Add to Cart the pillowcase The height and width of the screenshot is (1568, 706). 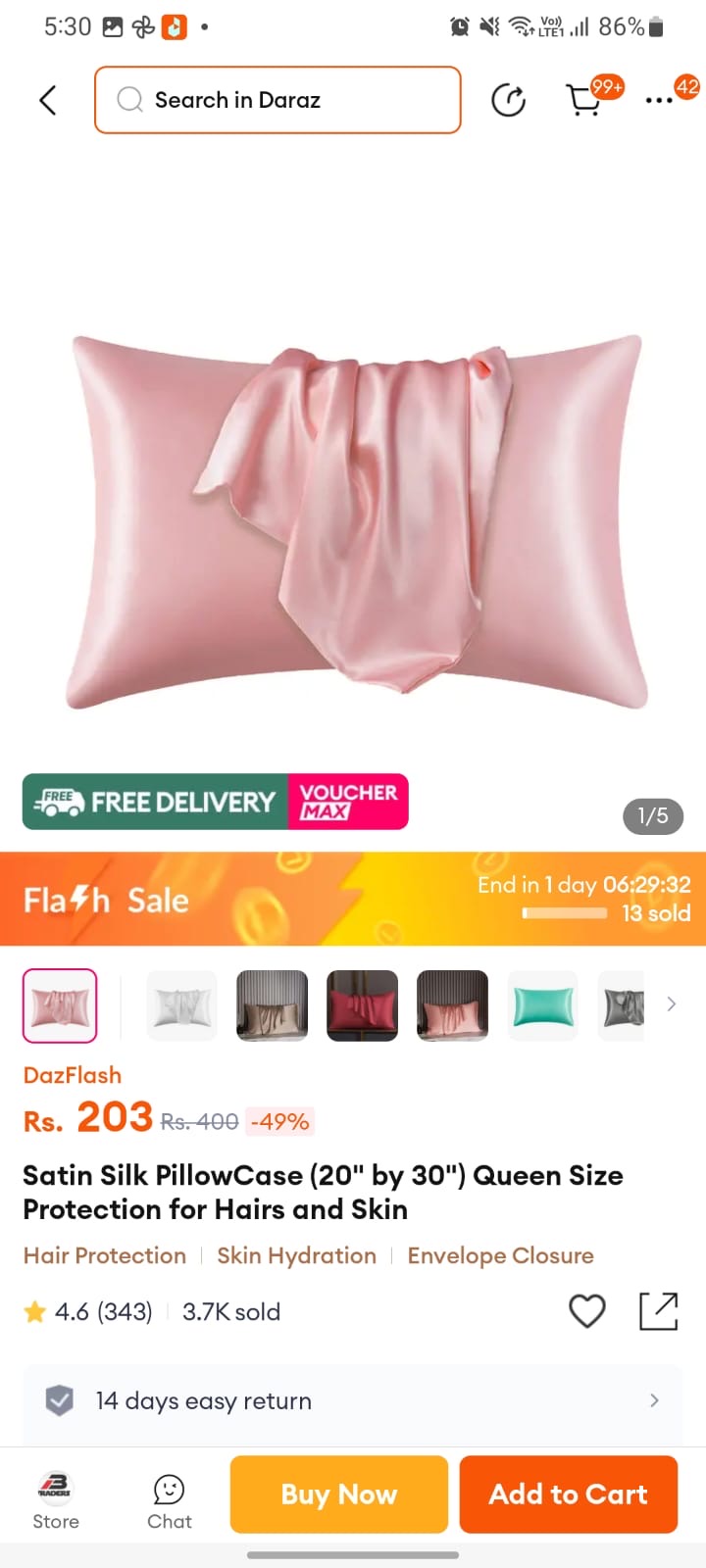tap(568, 1494)
